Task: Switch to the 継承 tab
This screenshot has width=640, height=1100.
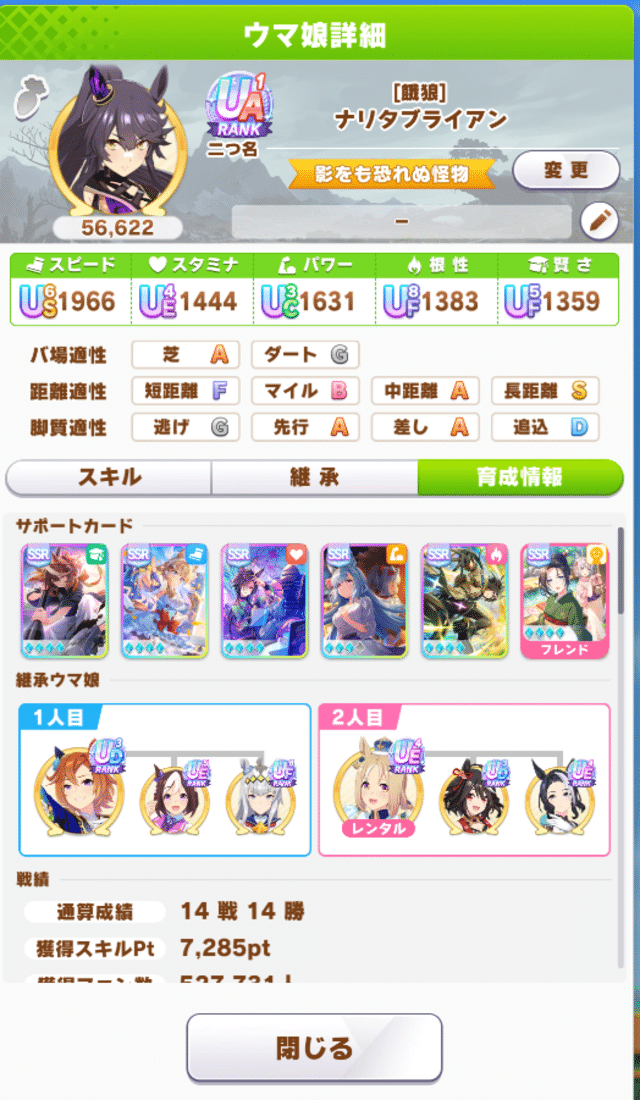Action: coord(314,477)
